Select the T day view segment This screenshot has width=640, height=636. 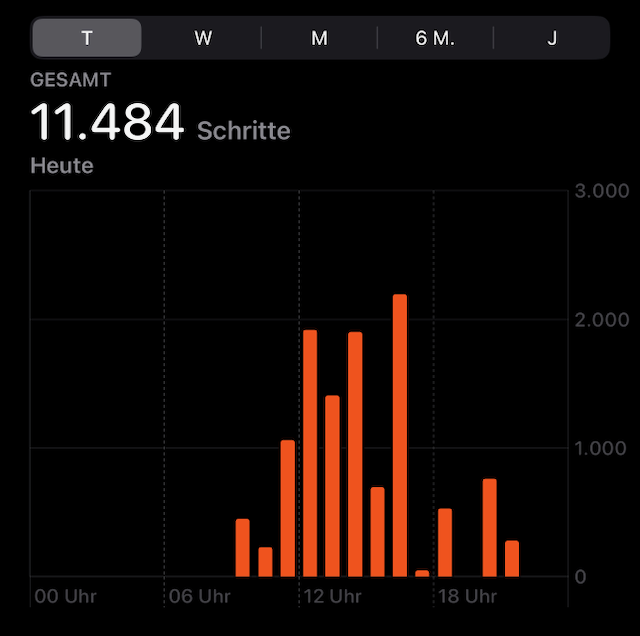[87, 38]
